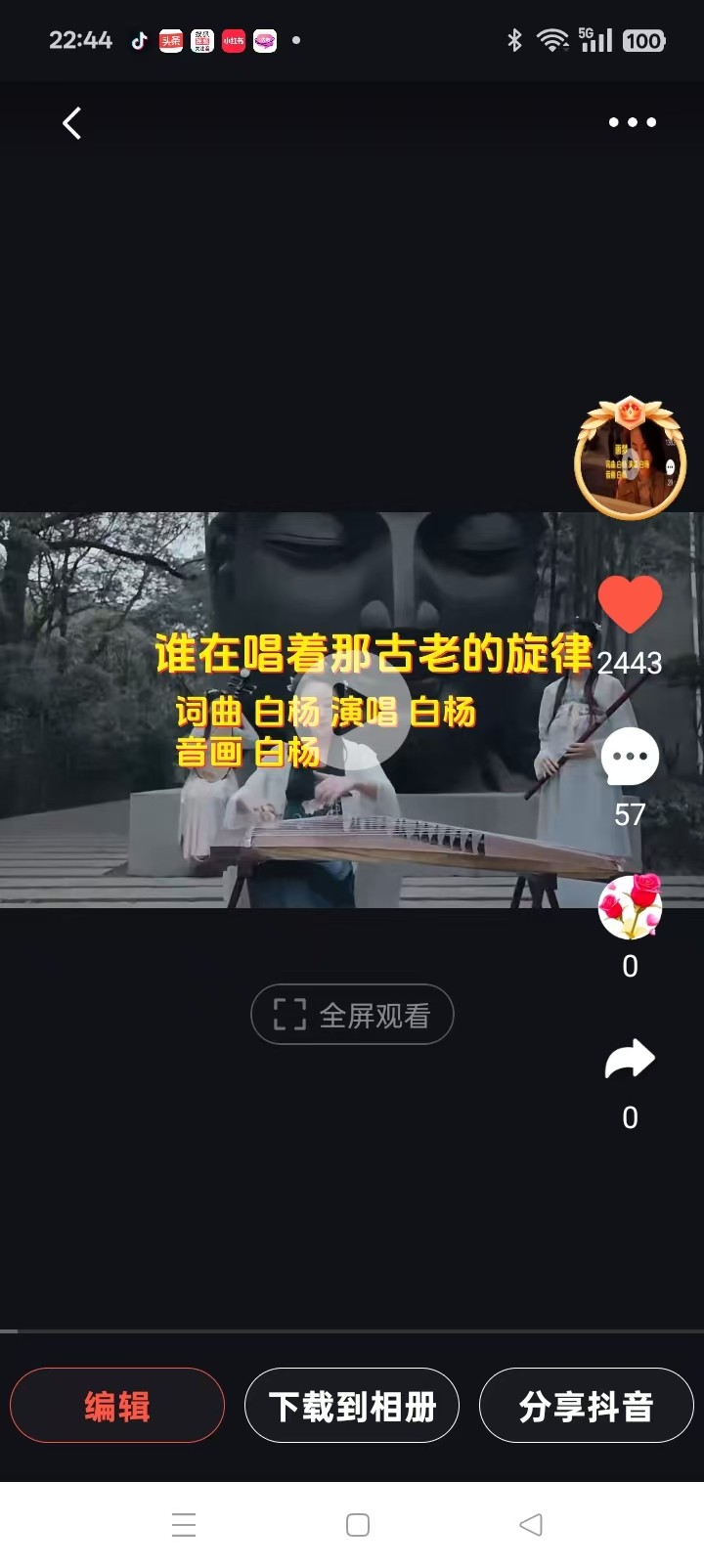Screen dimensions: 704x1568
Task: Switch to 全屏观看 fullscreen viewing
Action: [352, 1015]
